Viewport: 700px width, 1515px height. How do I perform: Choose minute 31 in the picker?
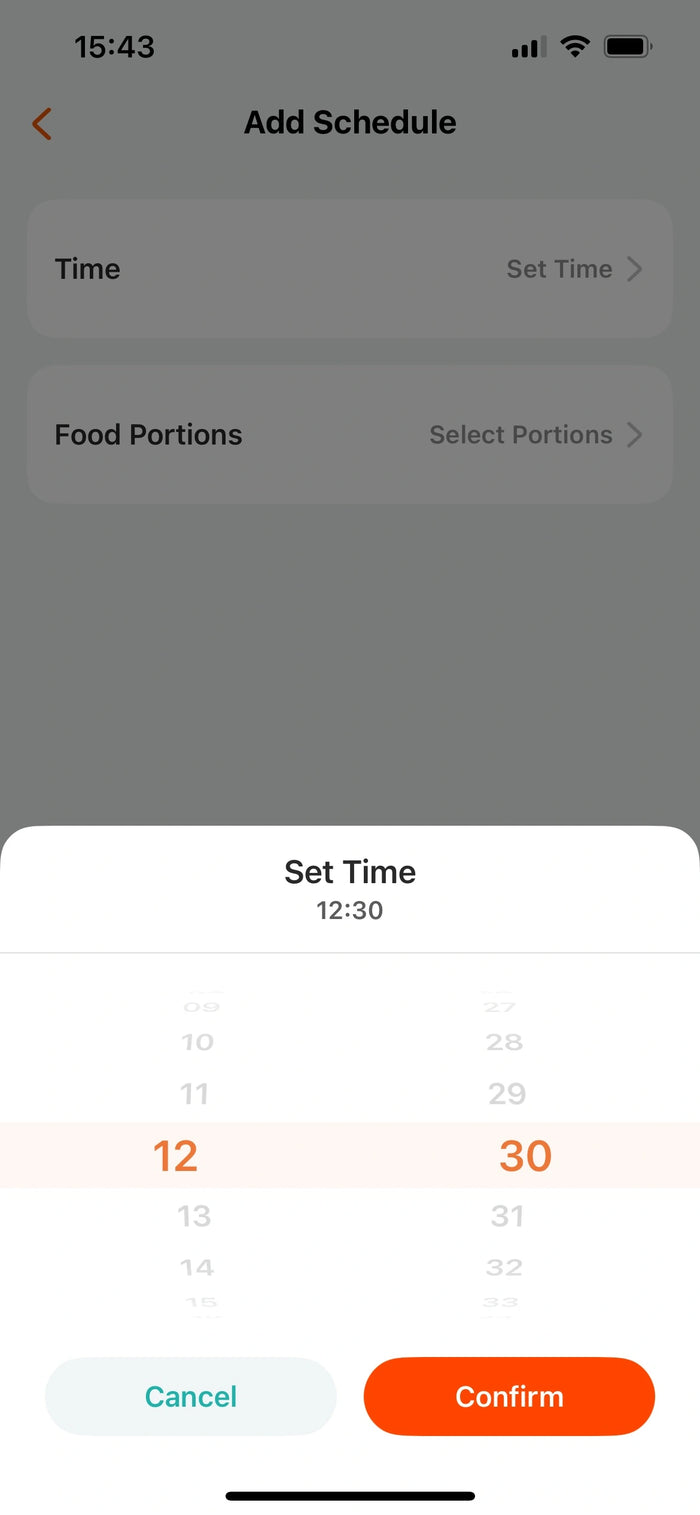click(507, 1216)
